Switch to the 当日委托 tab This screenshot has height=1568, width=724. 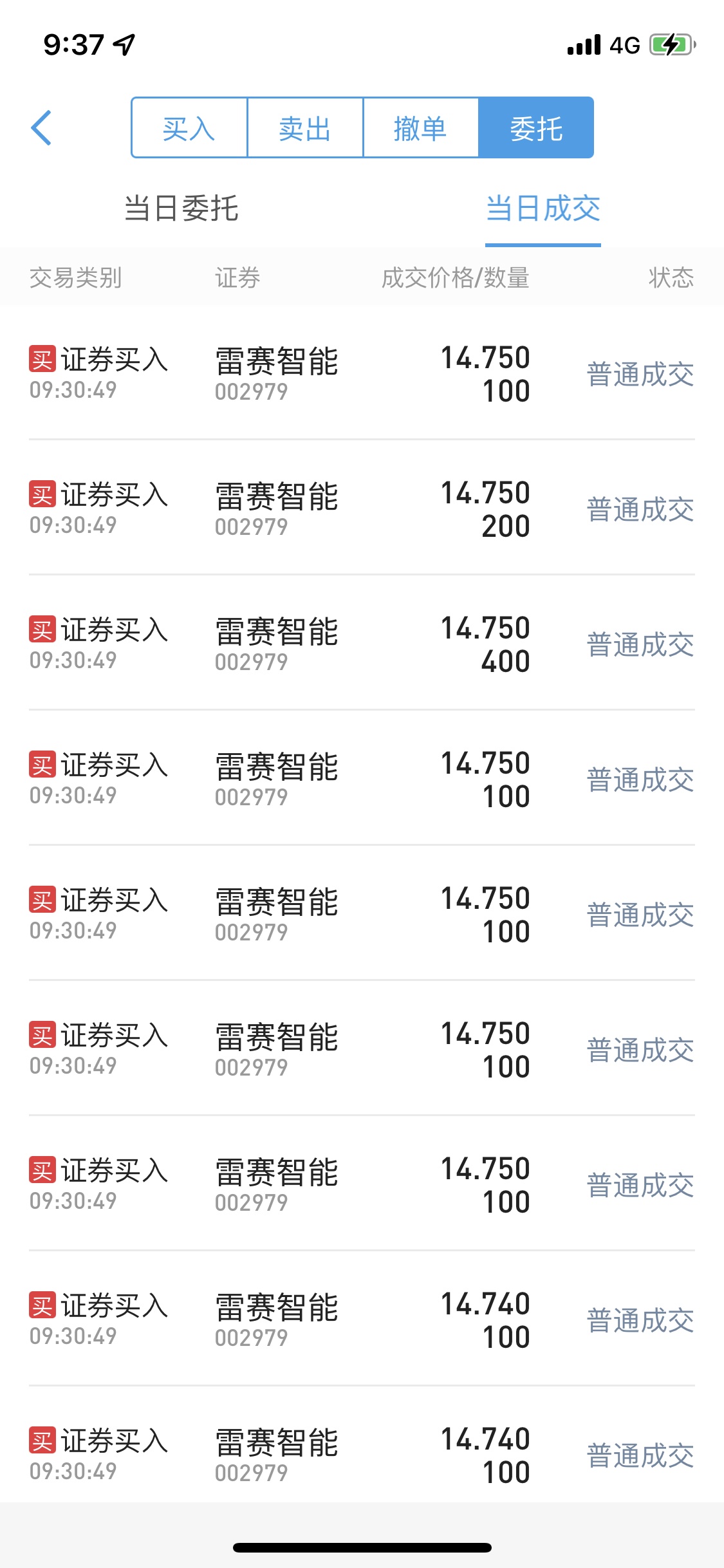coord(181,209)
